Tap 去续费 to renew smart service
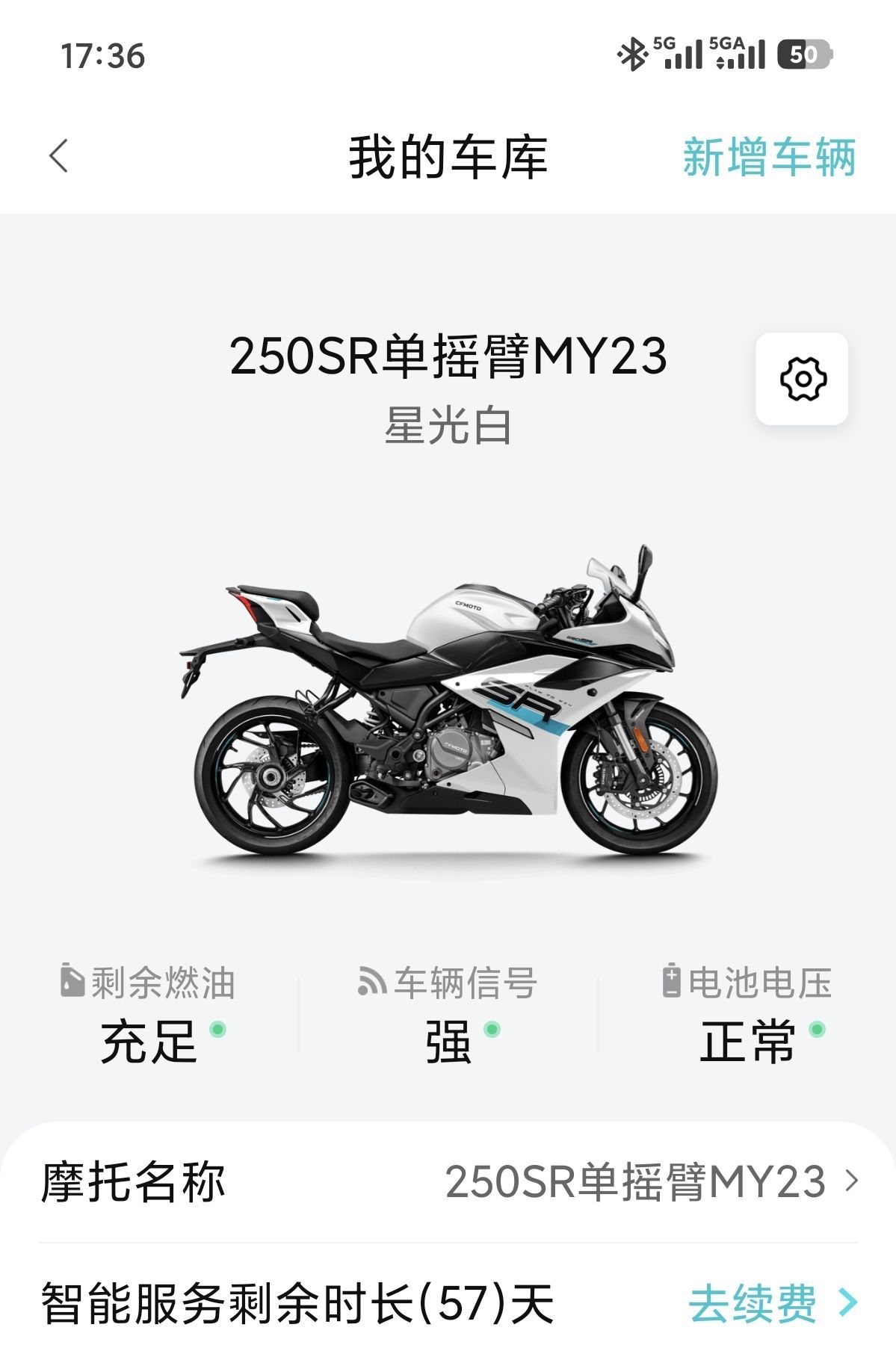The image size is (896, 1354). [772, 1303]
